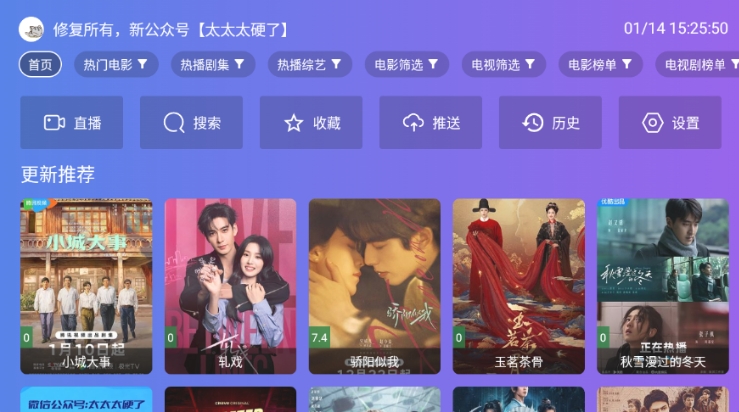View 历史 watch history

[550, 123]
